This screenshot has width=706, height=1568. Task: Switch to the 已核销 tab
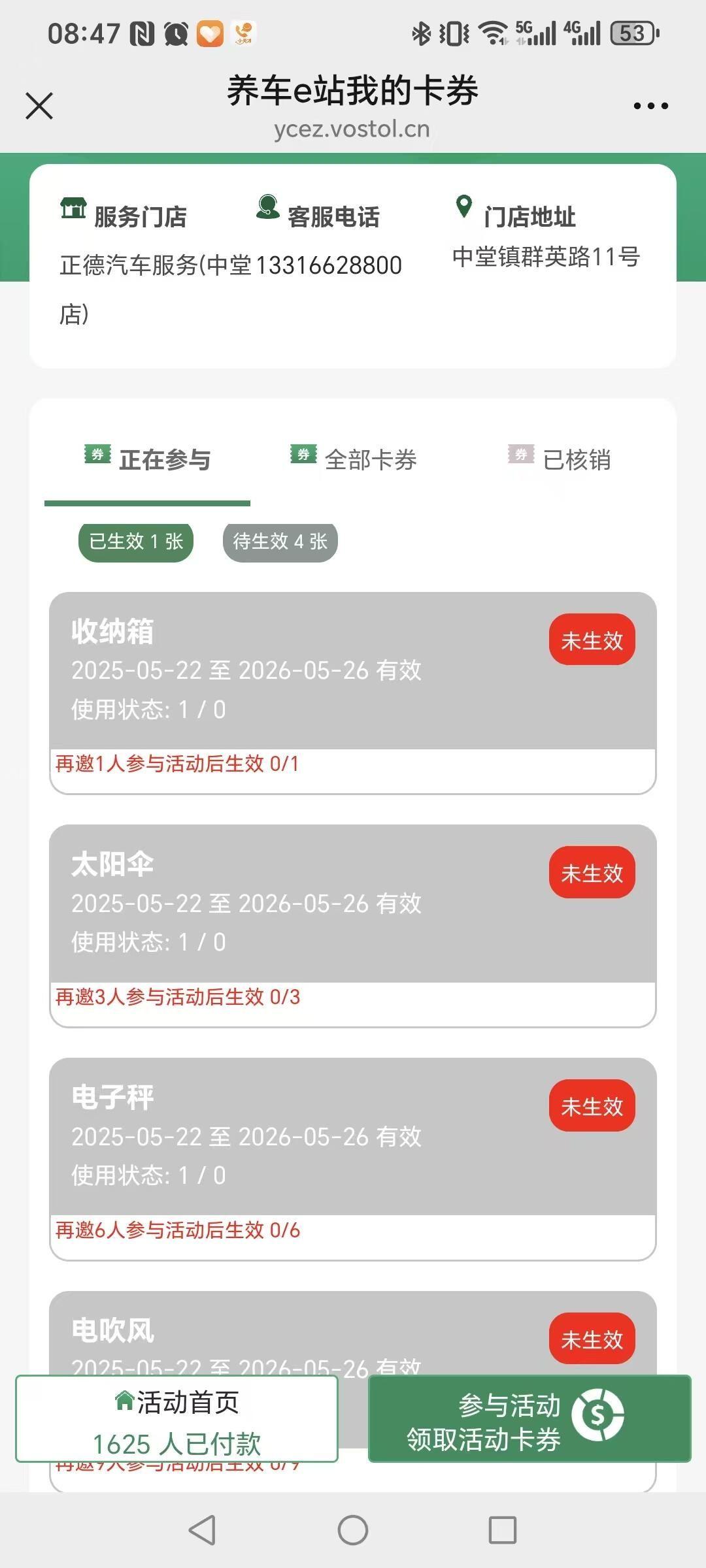560,459
